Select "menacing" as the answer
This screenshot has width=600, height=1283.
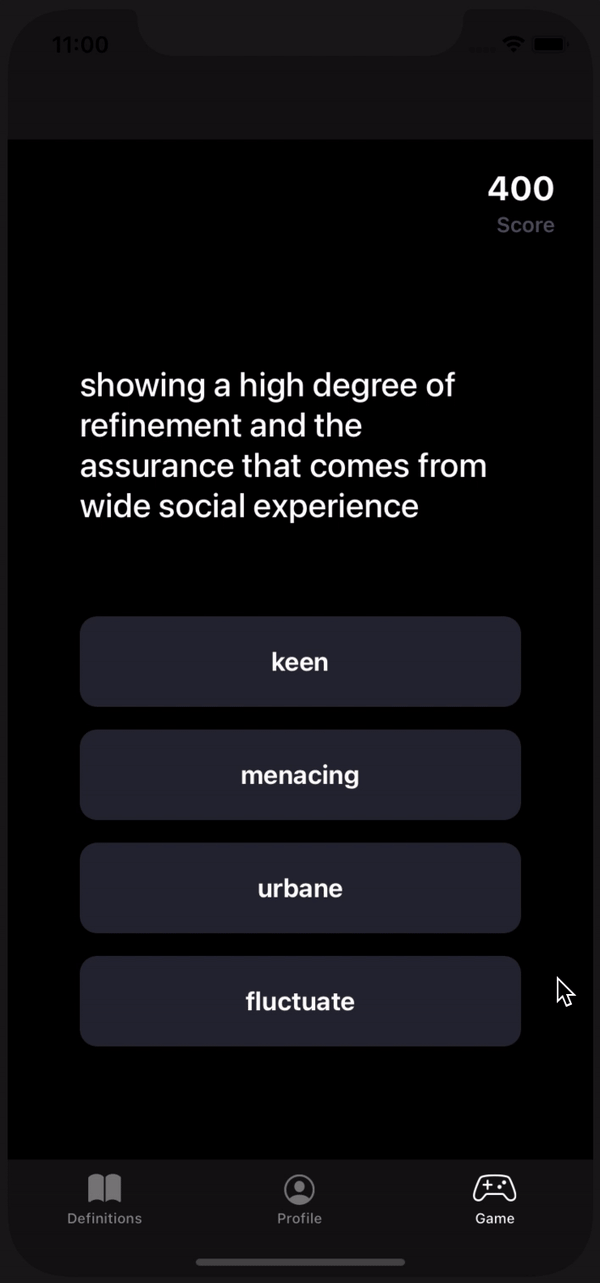click(300, 775)
